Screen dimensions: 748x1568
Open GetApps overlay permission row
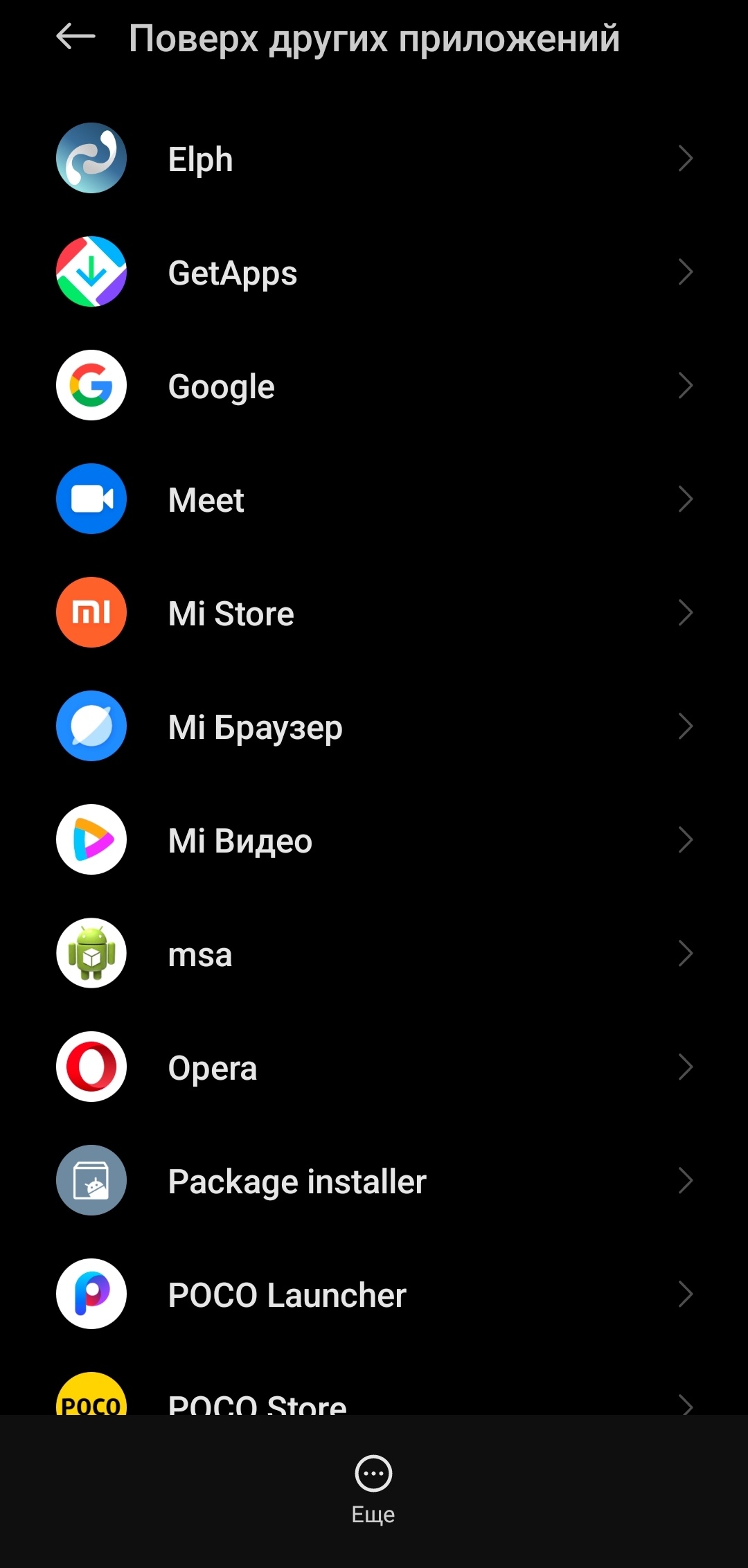point(374,272)
